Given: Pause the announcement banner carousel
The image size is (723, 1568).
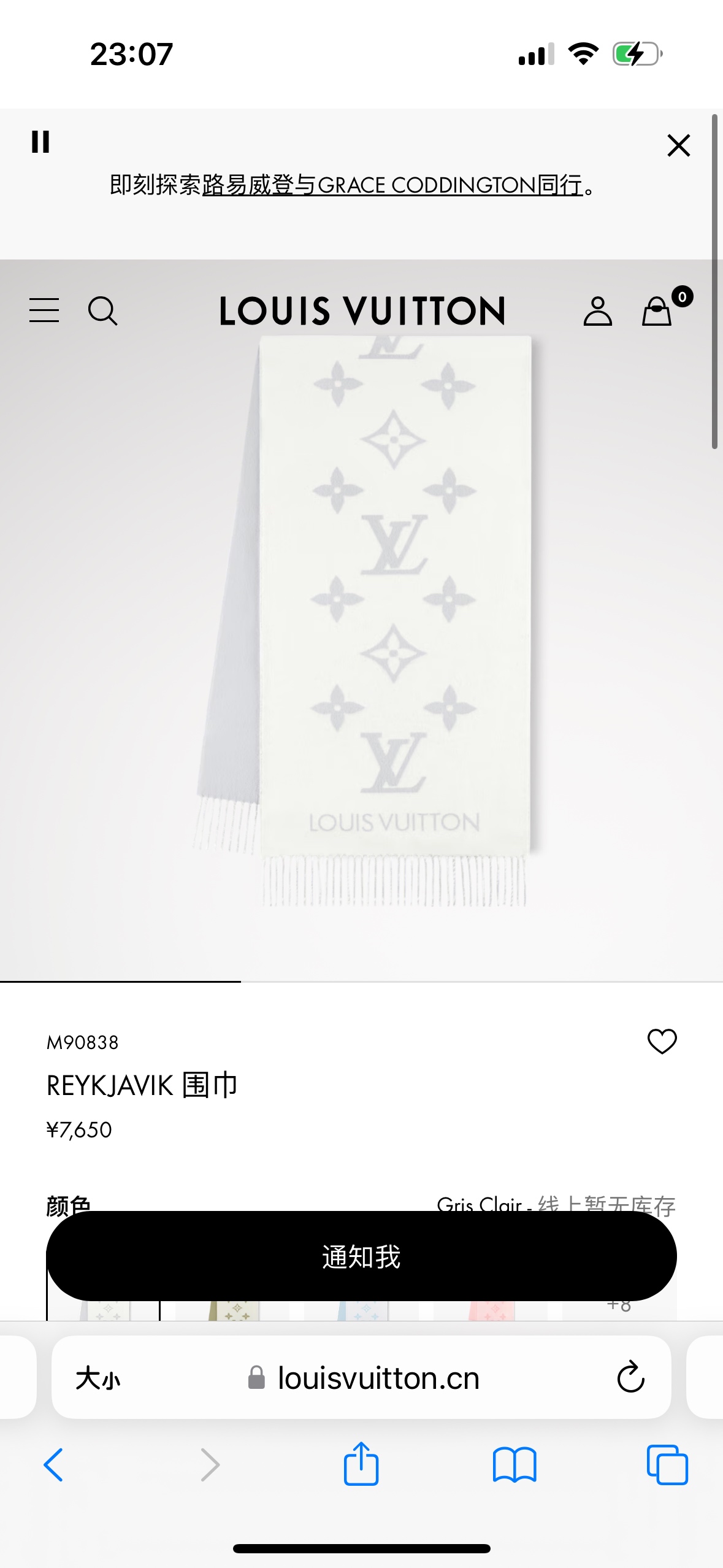Looking at the screenshot, I should (40, 142).
